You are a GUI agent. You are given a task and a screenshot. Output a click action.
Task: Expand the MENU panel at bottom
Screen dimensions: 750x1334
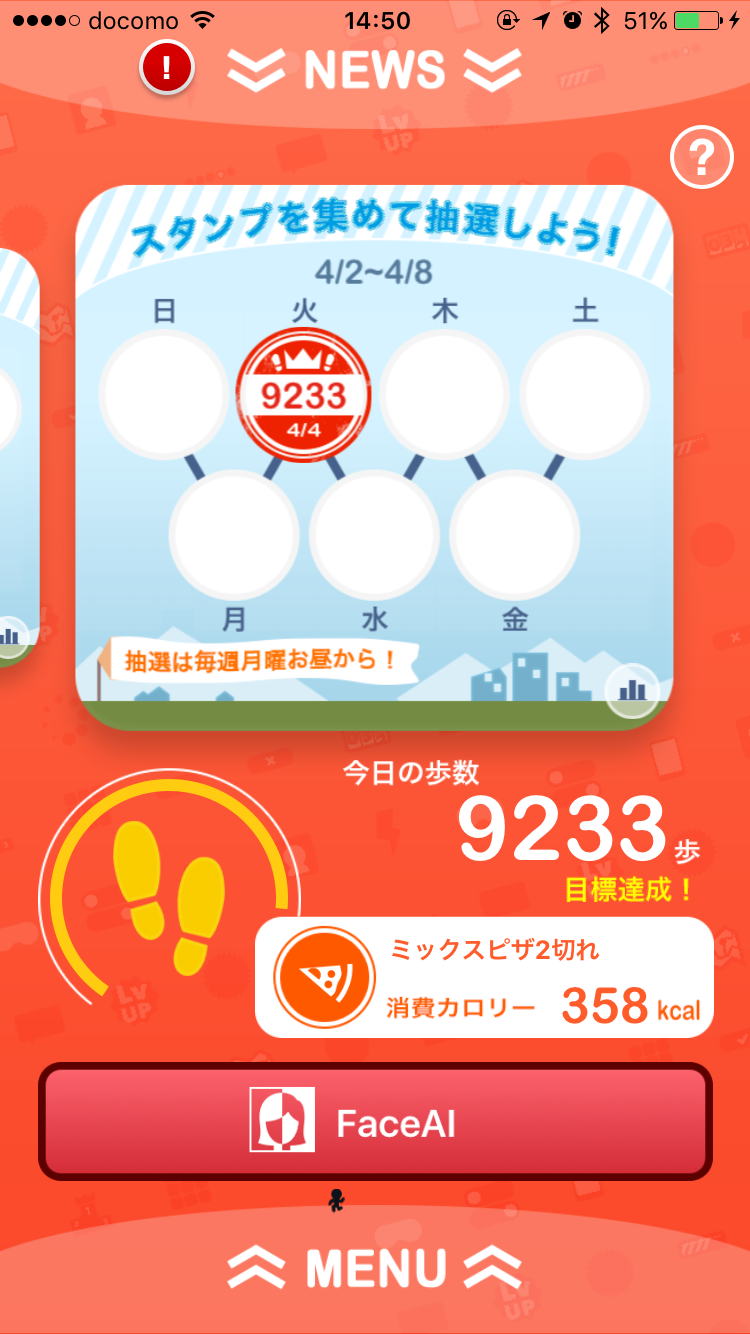[374, 1268]
